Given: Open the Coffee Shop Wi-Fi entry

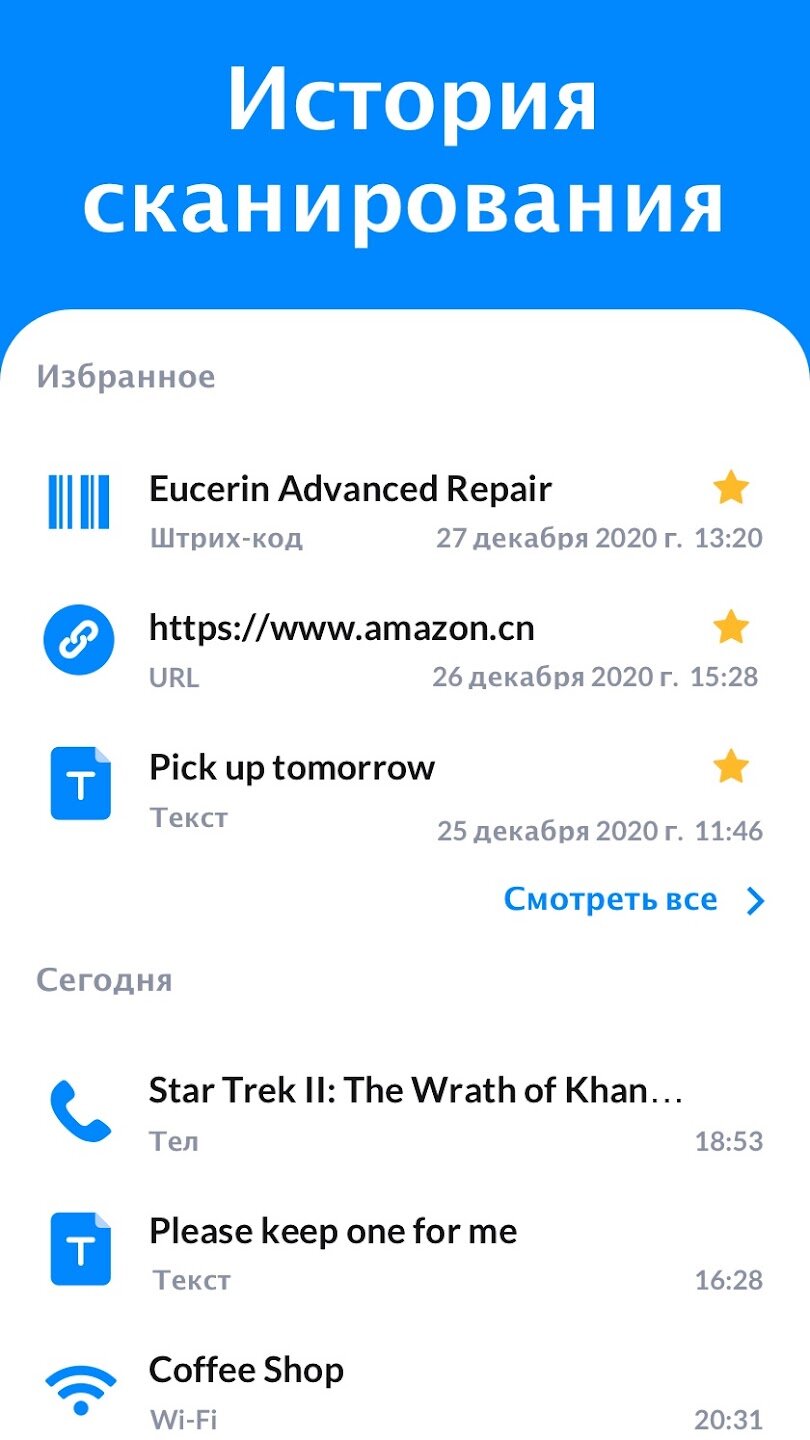Looking at the screenshot, I should [x=405, y=1392].
